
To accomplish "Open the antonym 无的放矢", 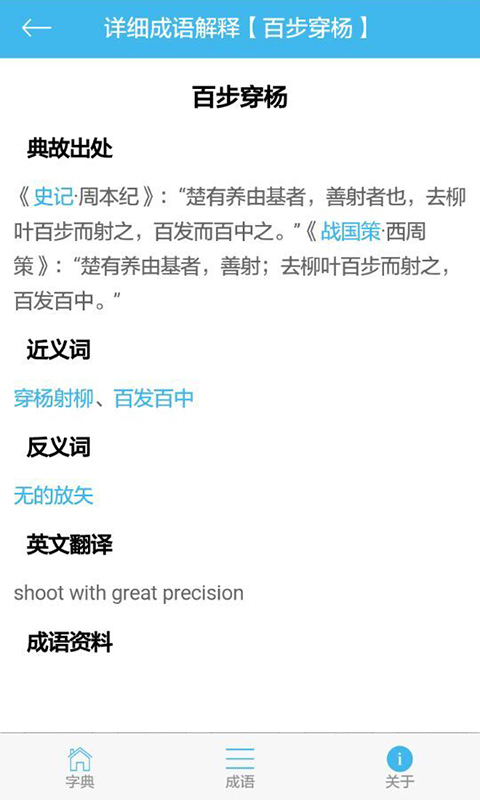I will [x=54, y=495].
